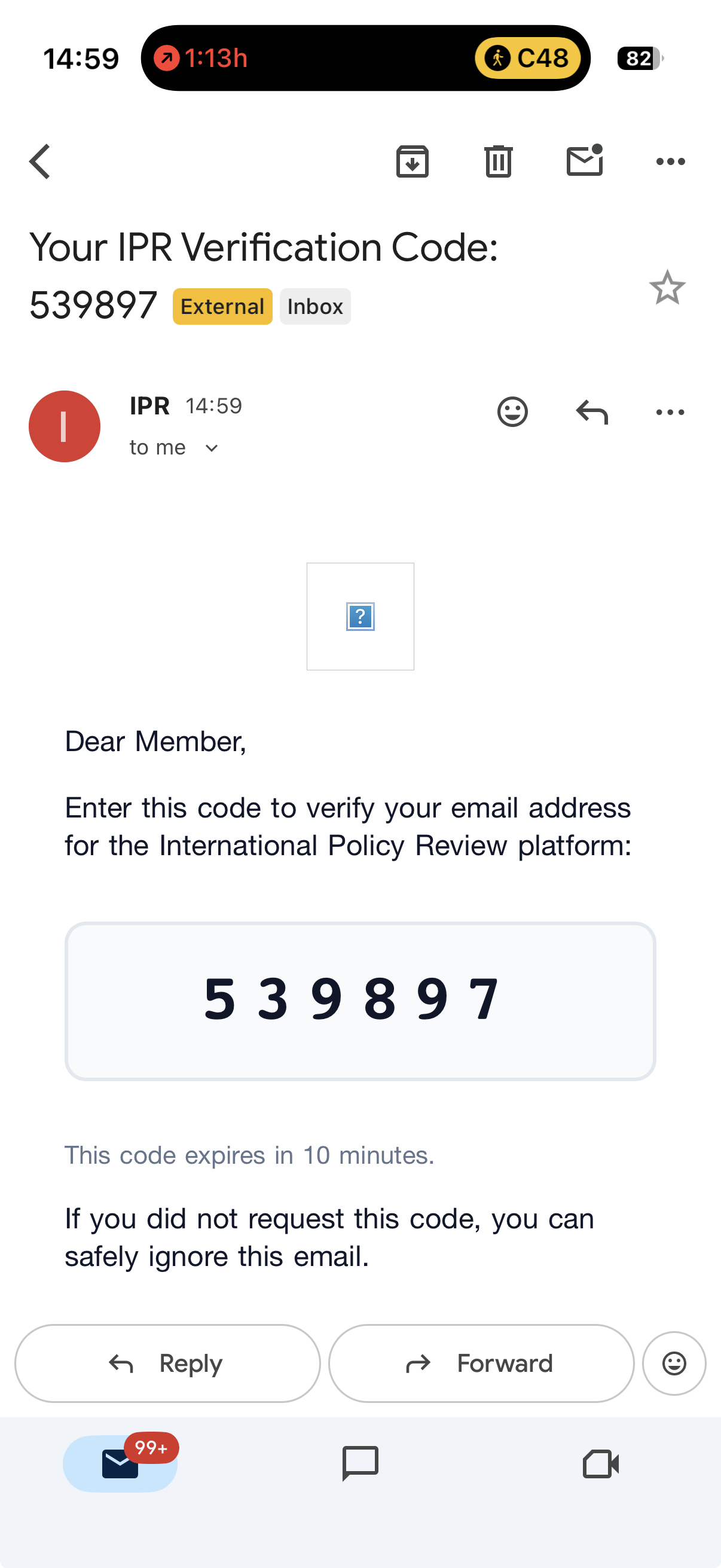Screen dimensions: 721x1568
Task: React with emoji button beside Forward
Action: (674, 1363)
